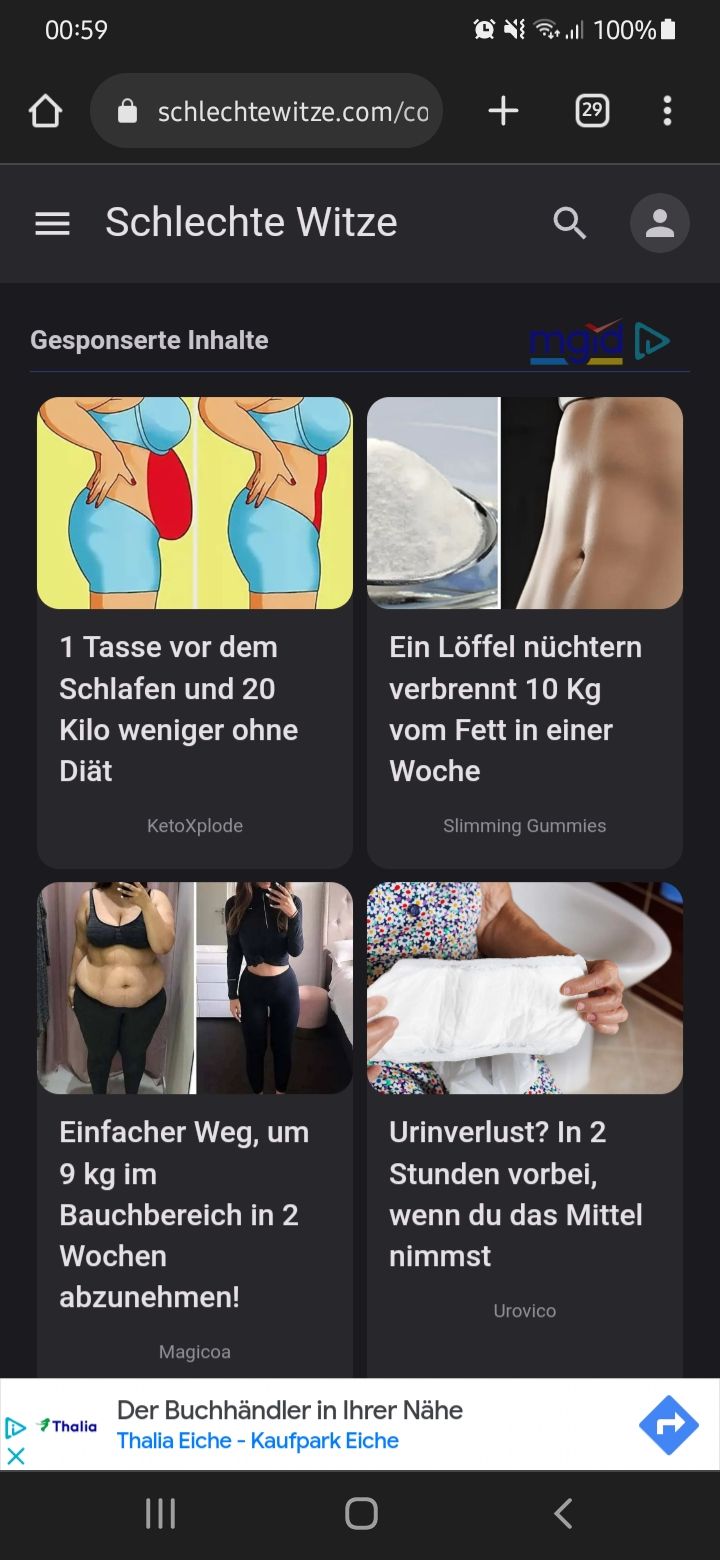
Task: Open the Schlechte Witze hamburger menu
Action: (x=52, y=223)
